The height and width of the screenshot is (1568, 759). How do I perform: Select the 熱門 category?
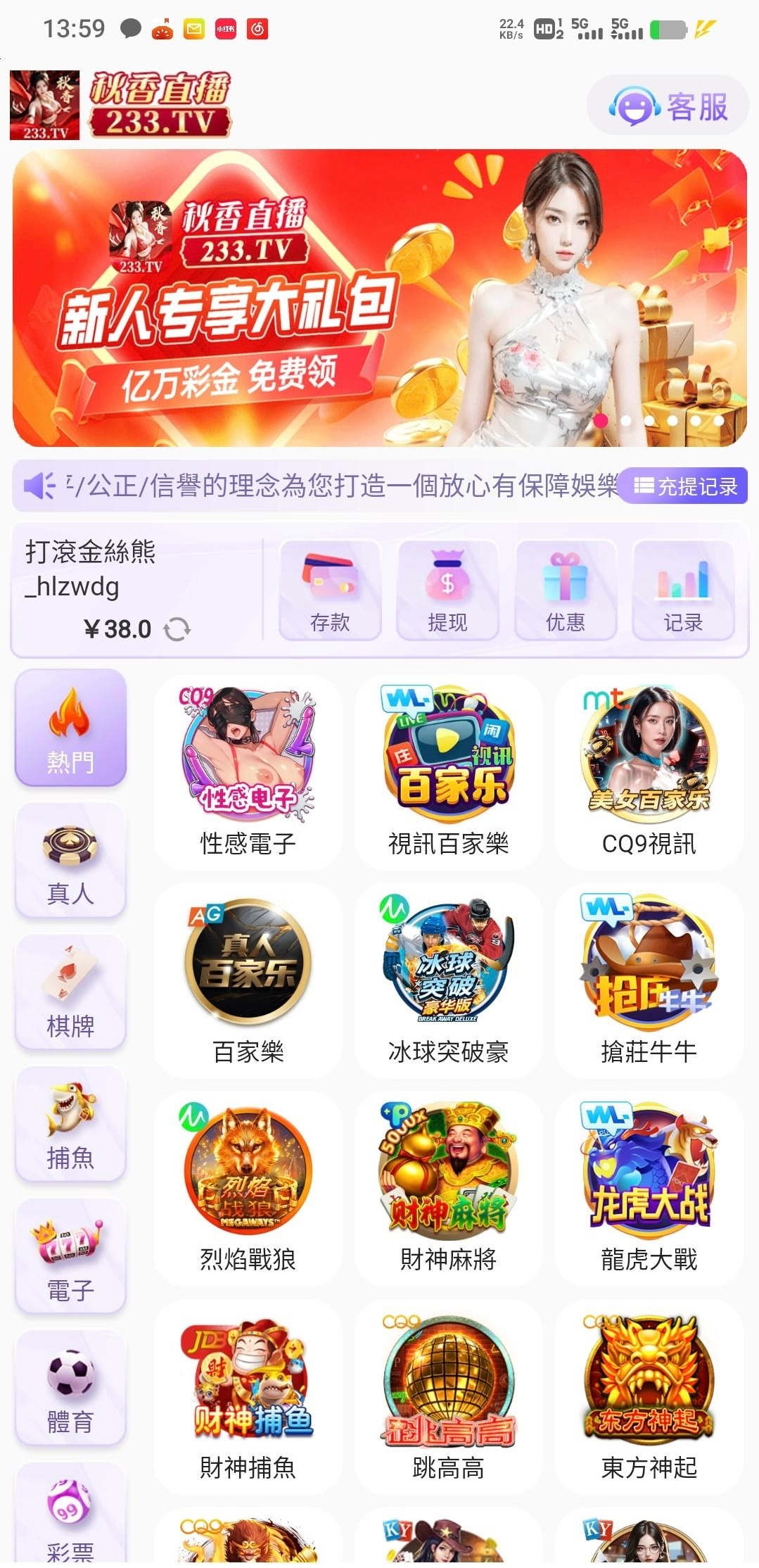tap(70, 728)
